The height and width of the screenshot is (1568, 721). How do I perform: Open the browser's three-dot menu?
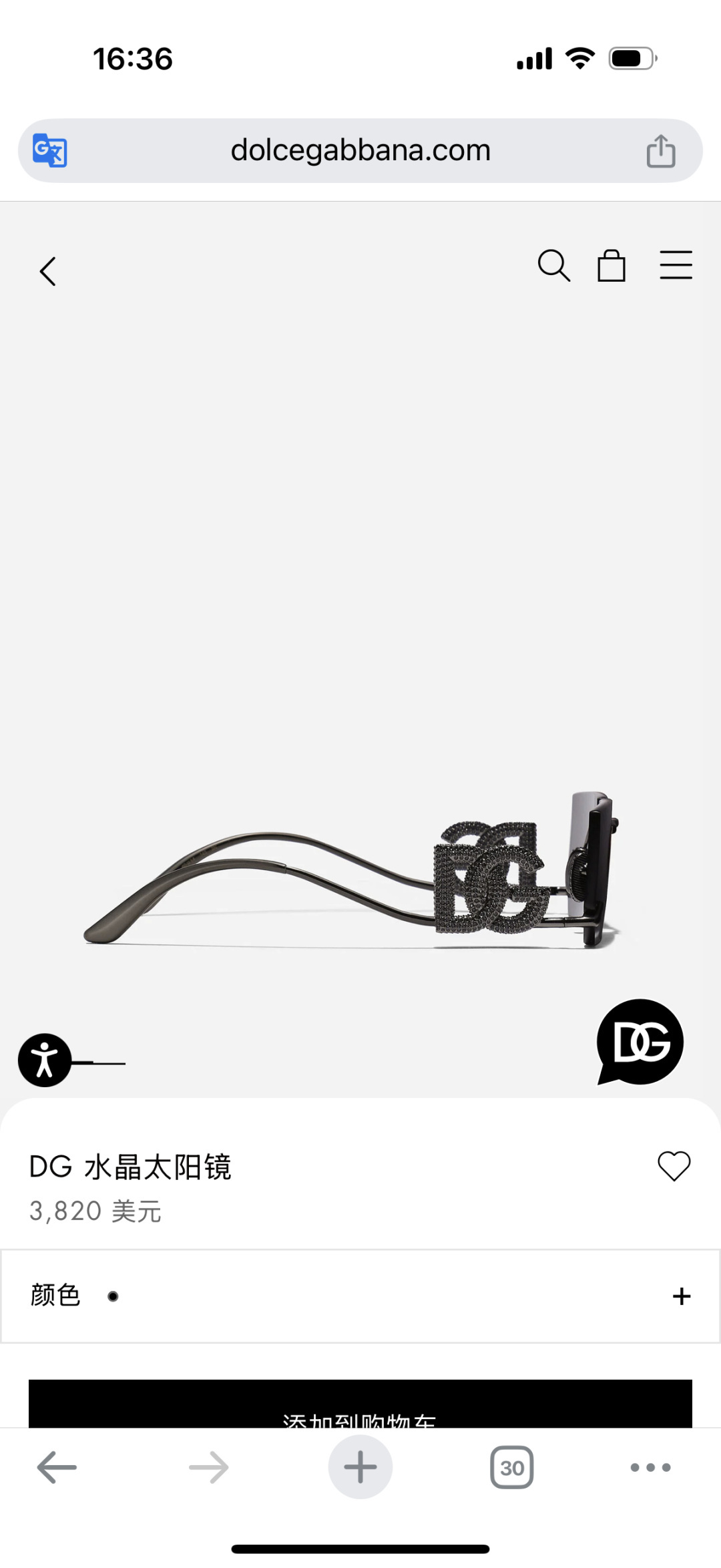tap(650, 1468)
